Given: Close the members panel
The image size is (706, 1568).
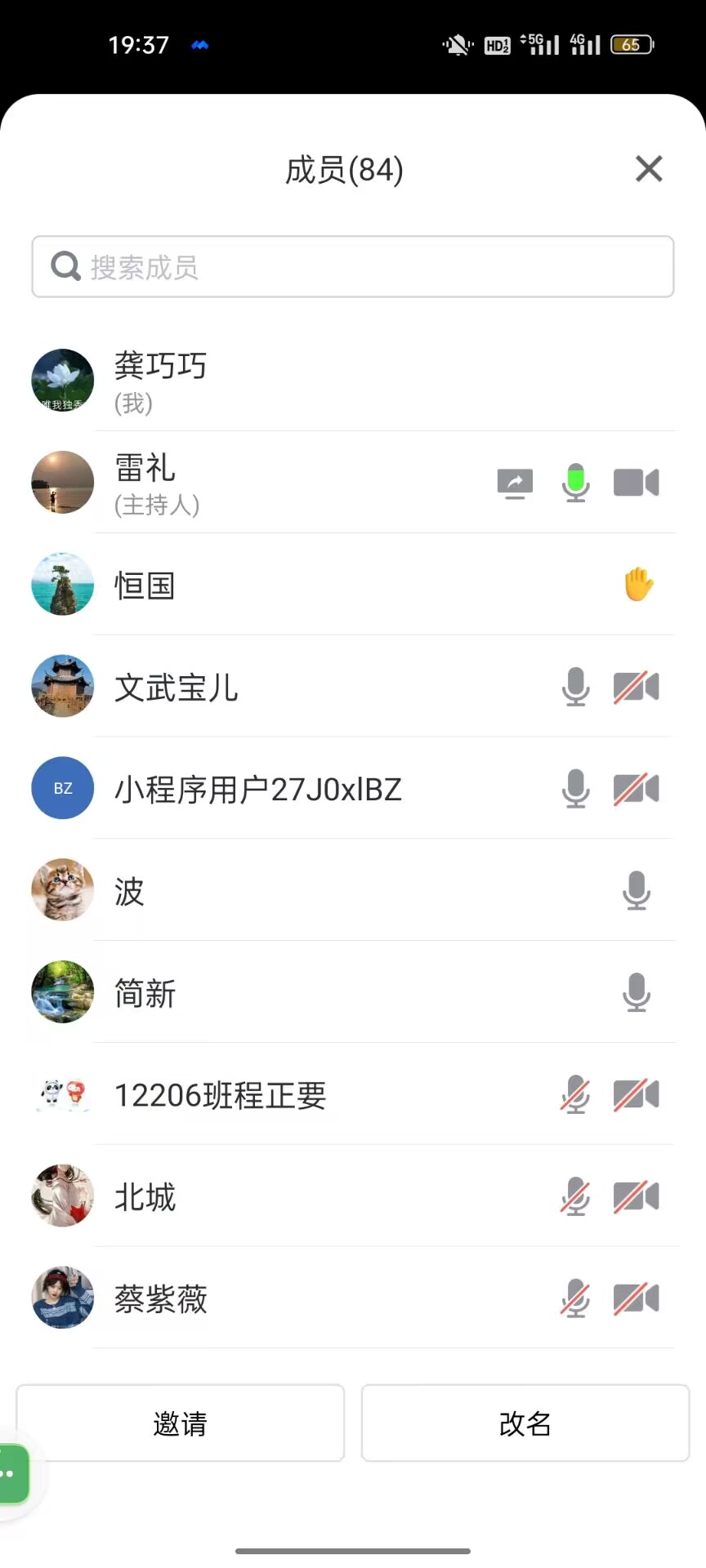Looking at the screenshot, I should (649, 169).
